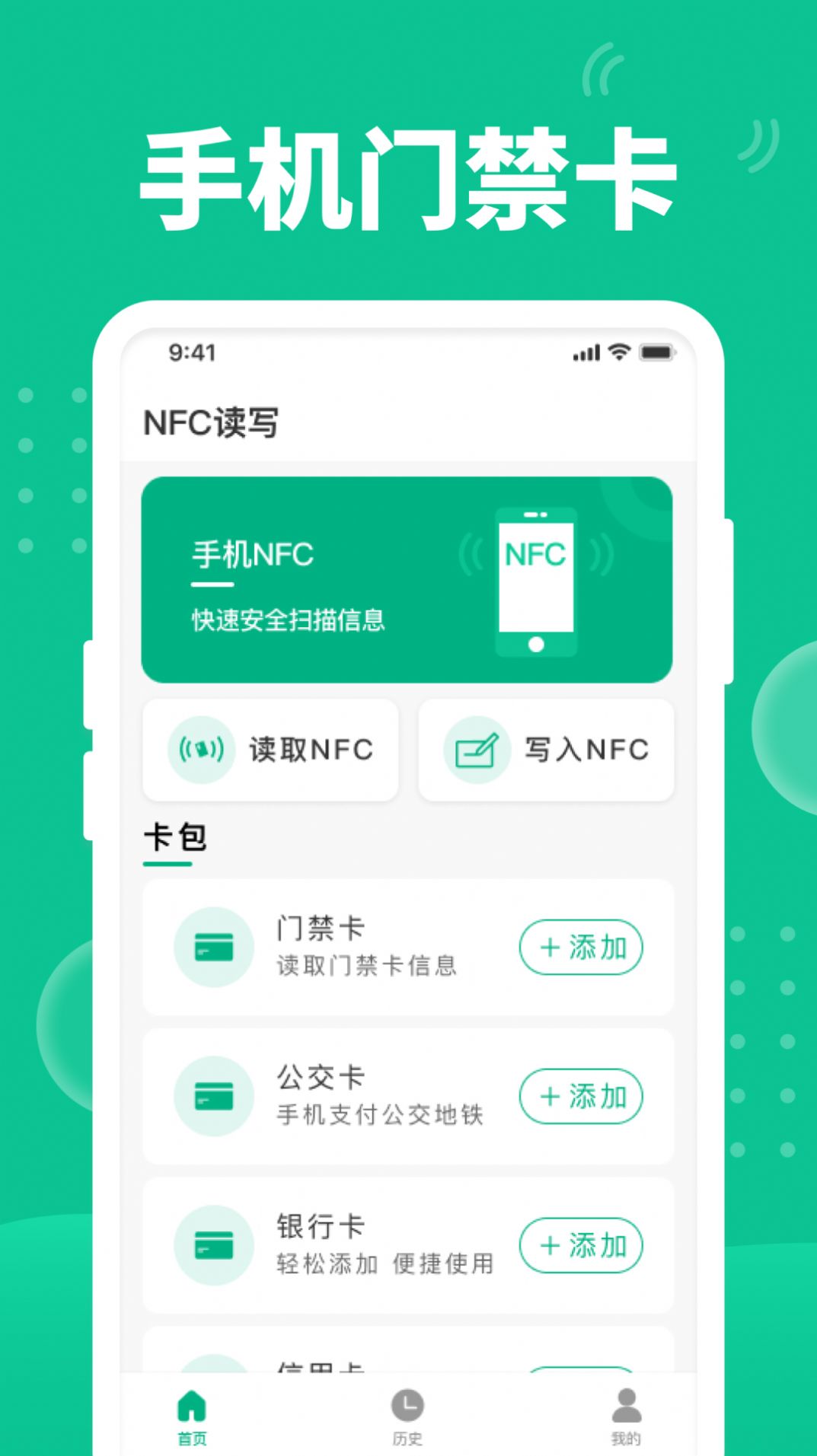The width and height of the screenshot is (817, 1456).
Task: Click the 写入NFC pencil writing icon
Action: [x=476, y=750]
